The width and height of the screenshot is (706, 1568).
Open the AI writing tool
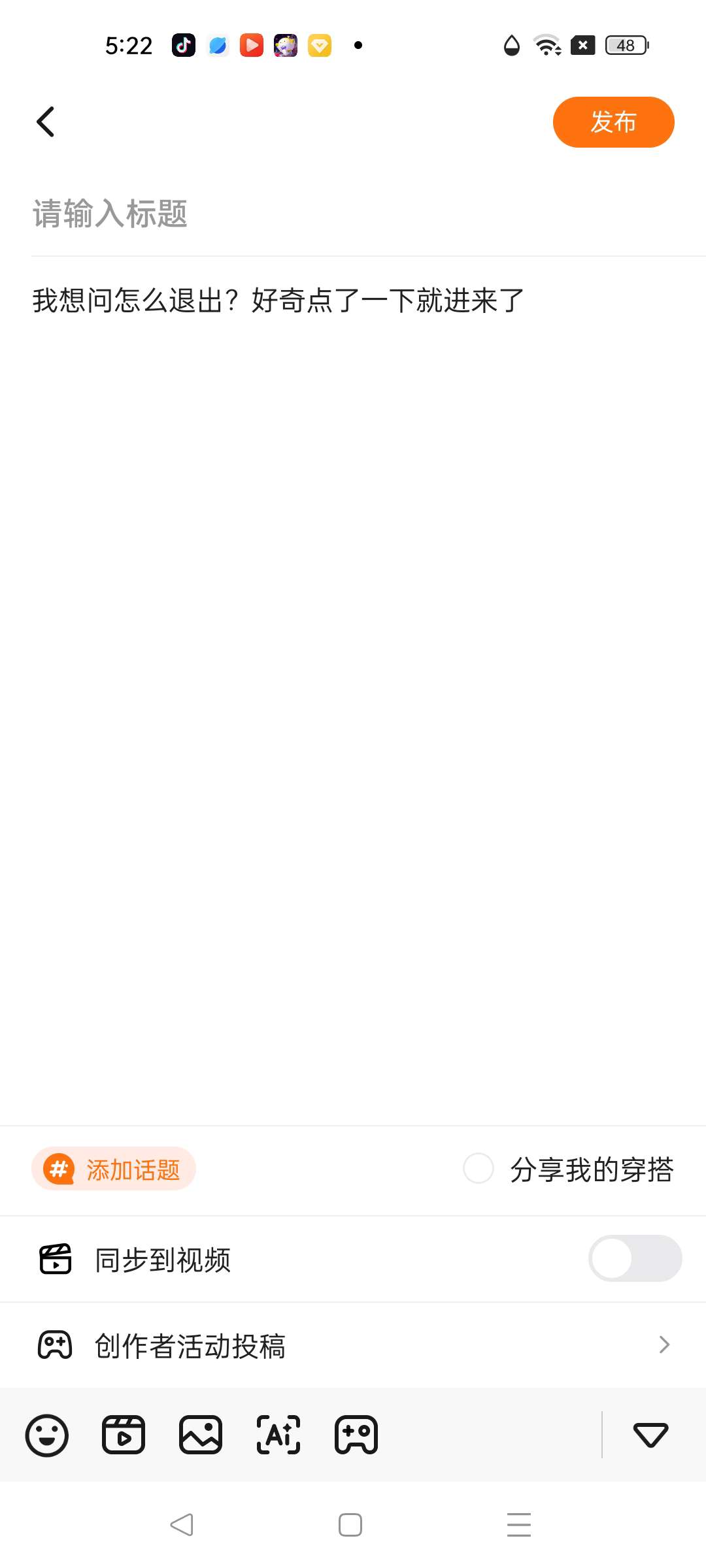278,1435
